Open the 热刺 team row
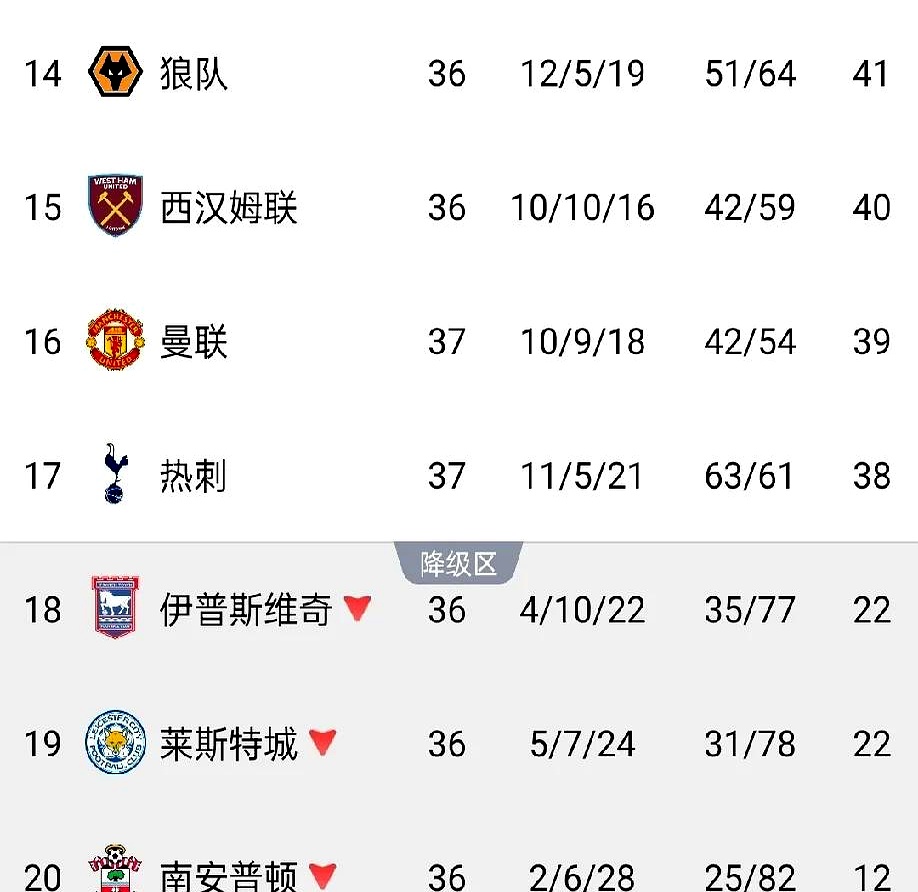Image resolution: width=918 pixels, height=892 pixels. 194,476
